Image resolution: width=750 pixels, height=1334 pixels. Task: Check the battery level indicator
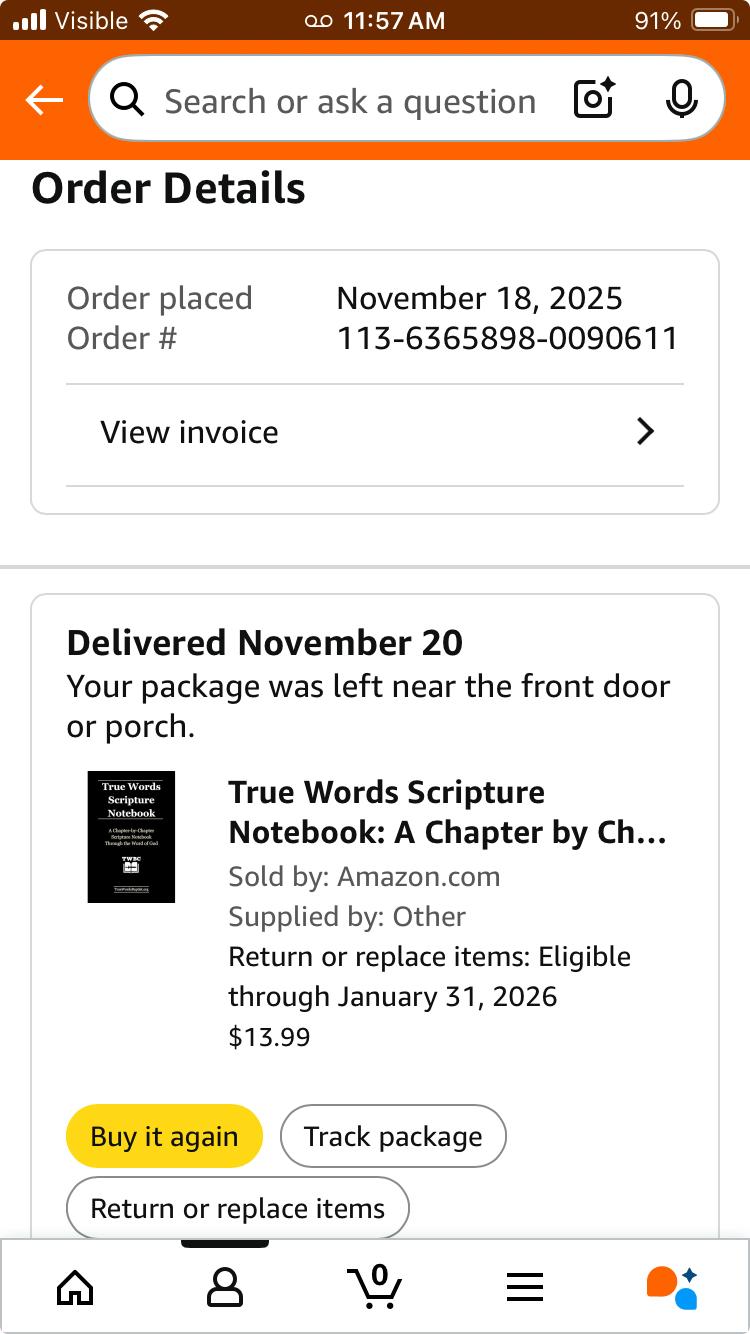pyautogui.click(x=714, y=20)
